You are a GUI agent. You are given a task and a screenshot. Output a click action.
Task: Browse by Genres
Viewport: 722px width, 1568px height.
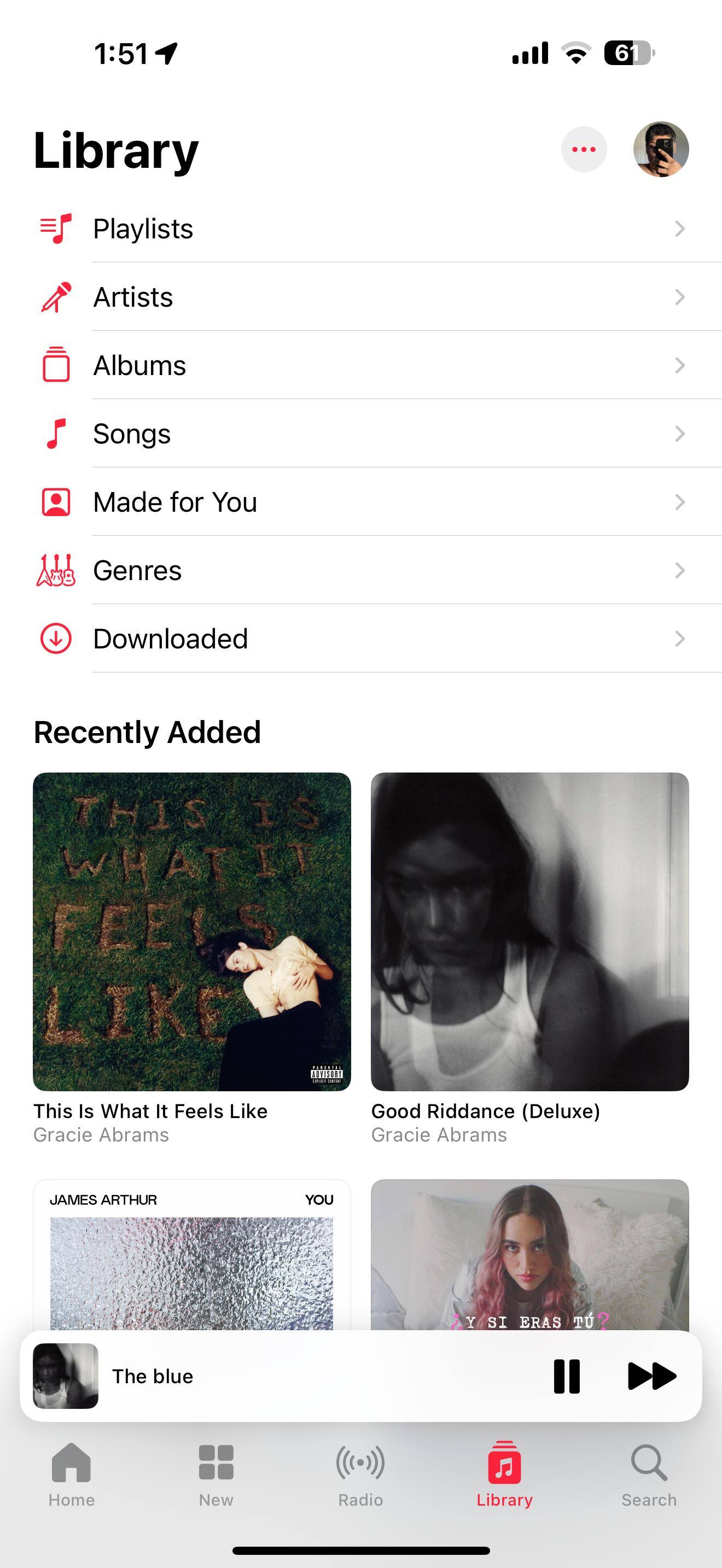point(360,570)
